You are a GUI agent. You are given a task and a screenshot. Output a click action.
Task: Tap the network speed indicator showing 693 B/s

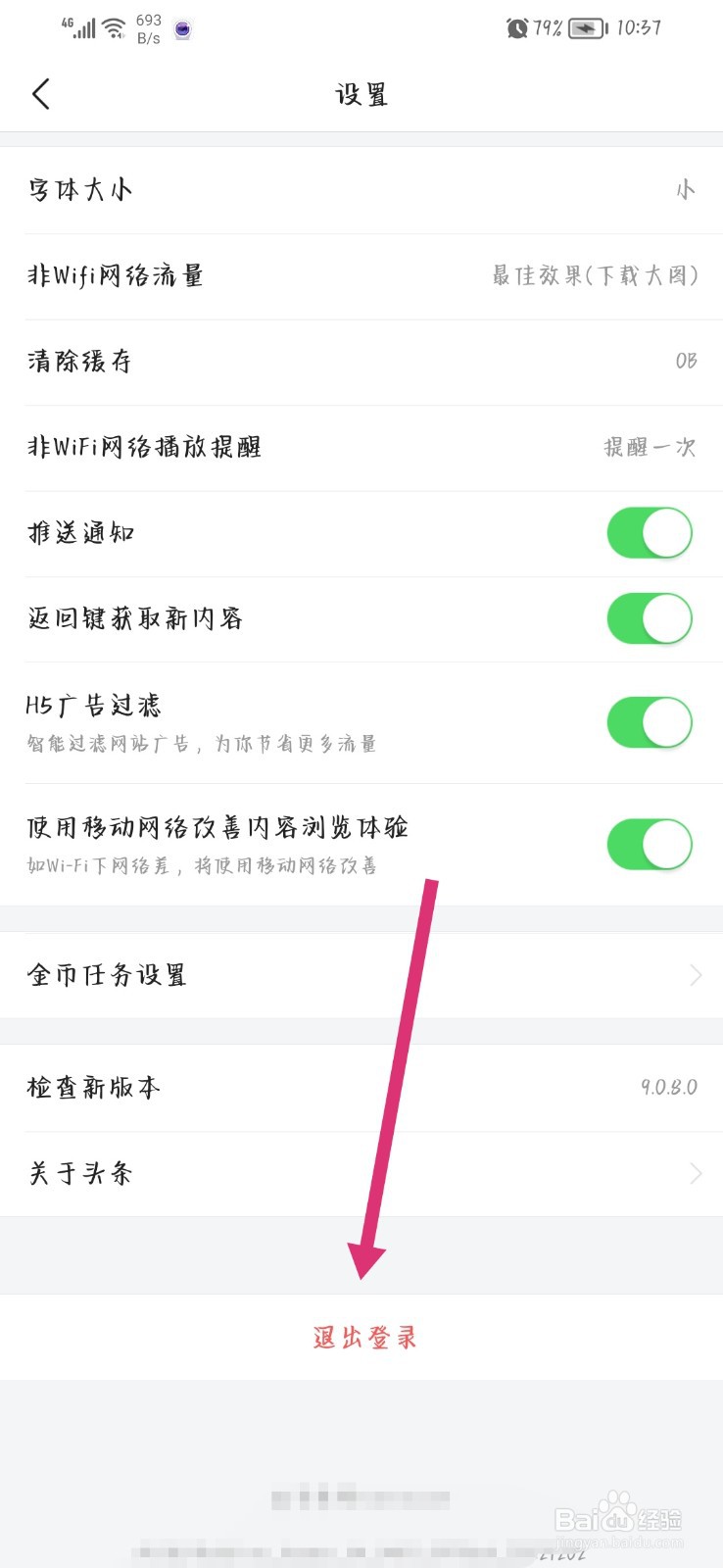pos(148,27)
